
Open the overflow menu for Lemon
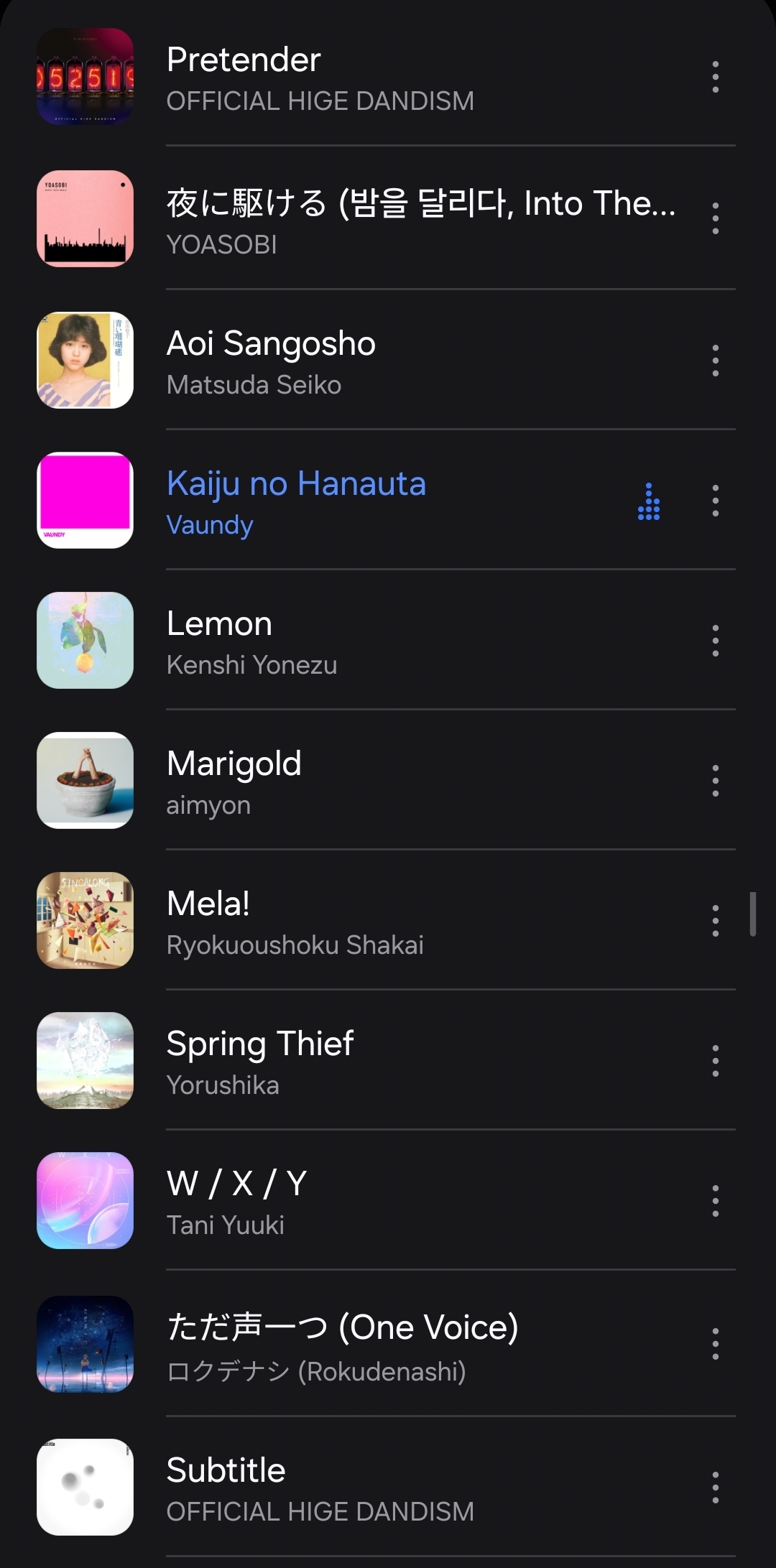click(715, 641)
